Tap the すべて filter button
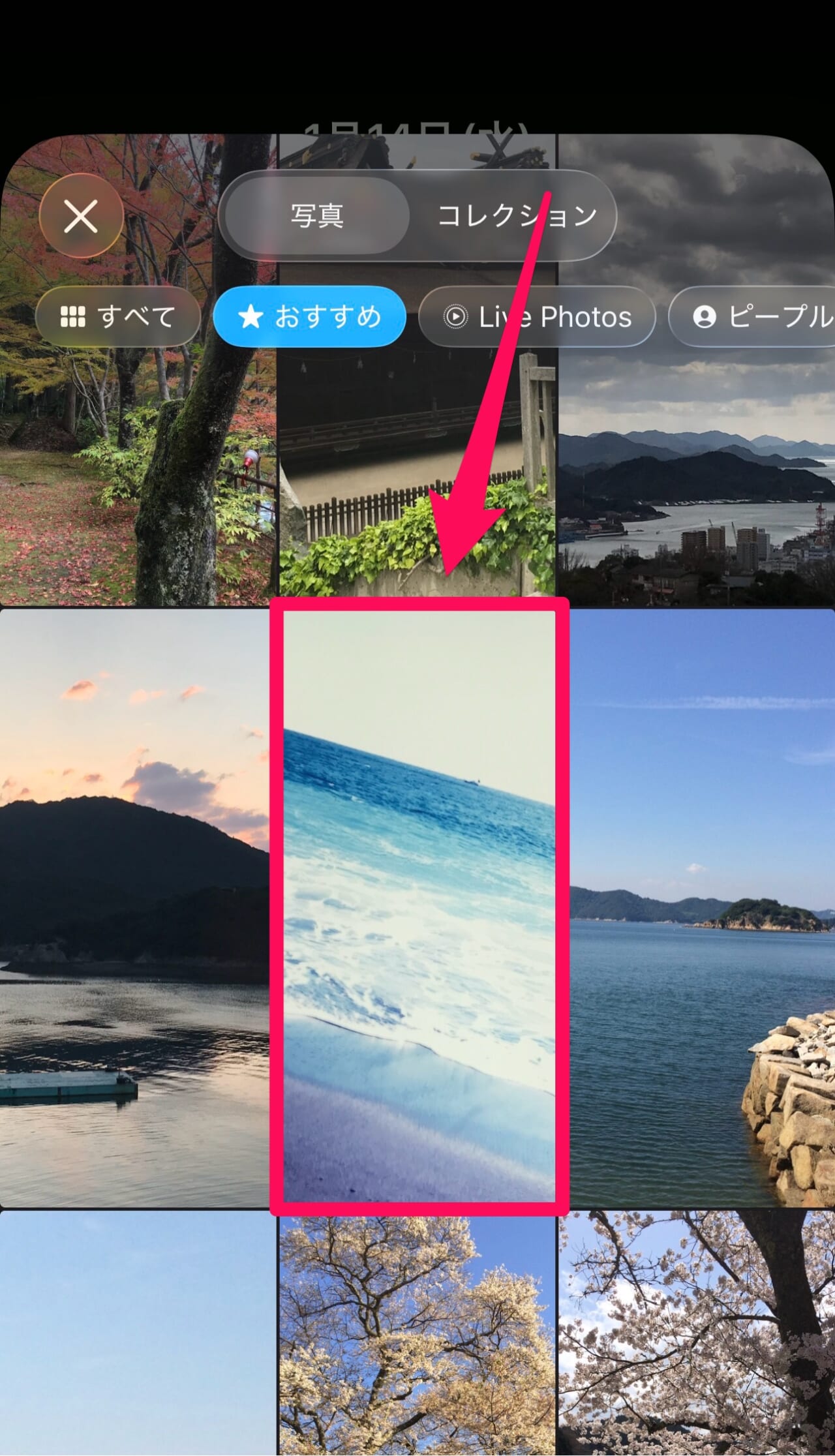 coord(117,317)
